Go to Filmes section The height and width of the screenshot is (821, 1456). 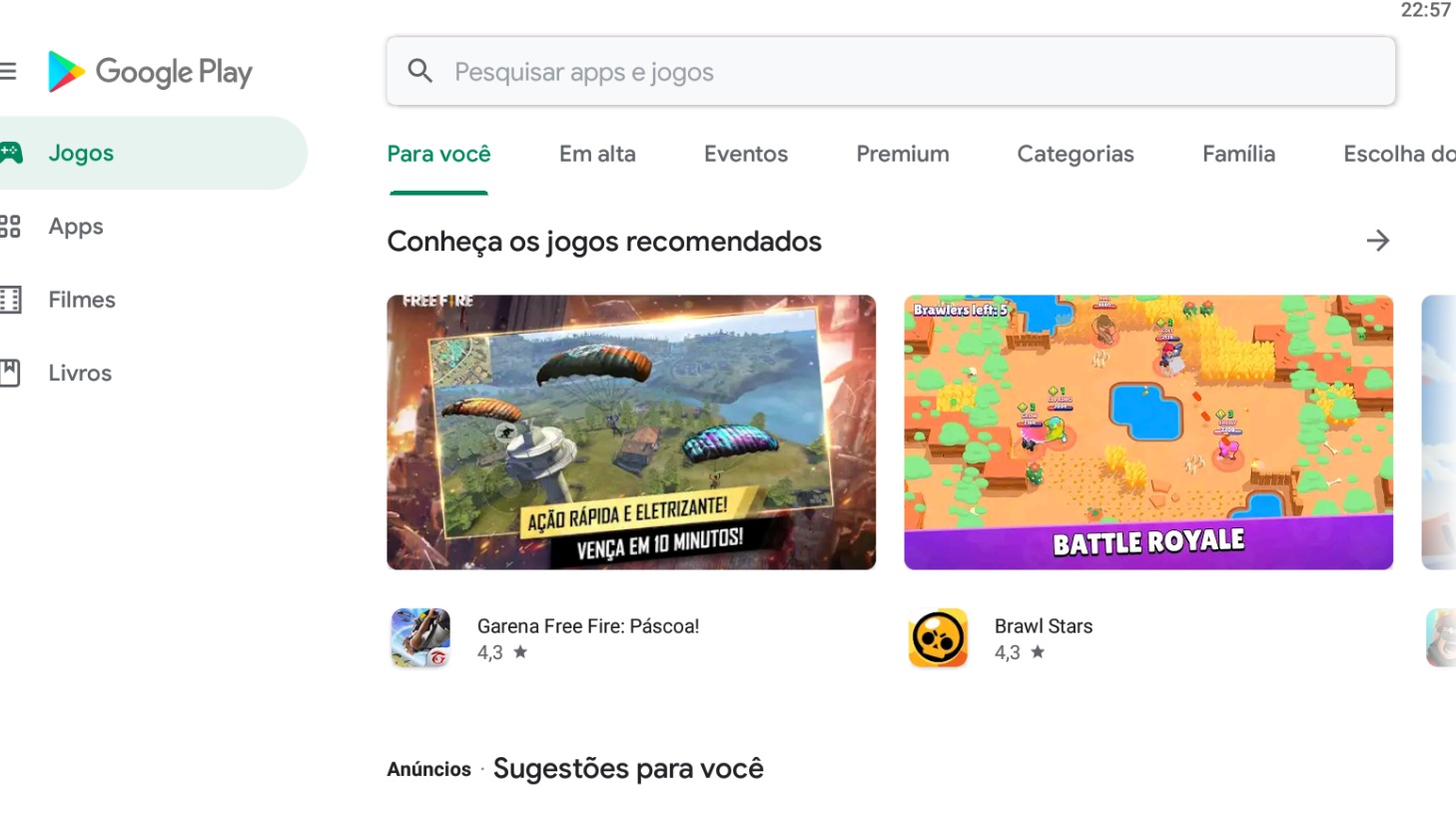click(x=82, y=300)
